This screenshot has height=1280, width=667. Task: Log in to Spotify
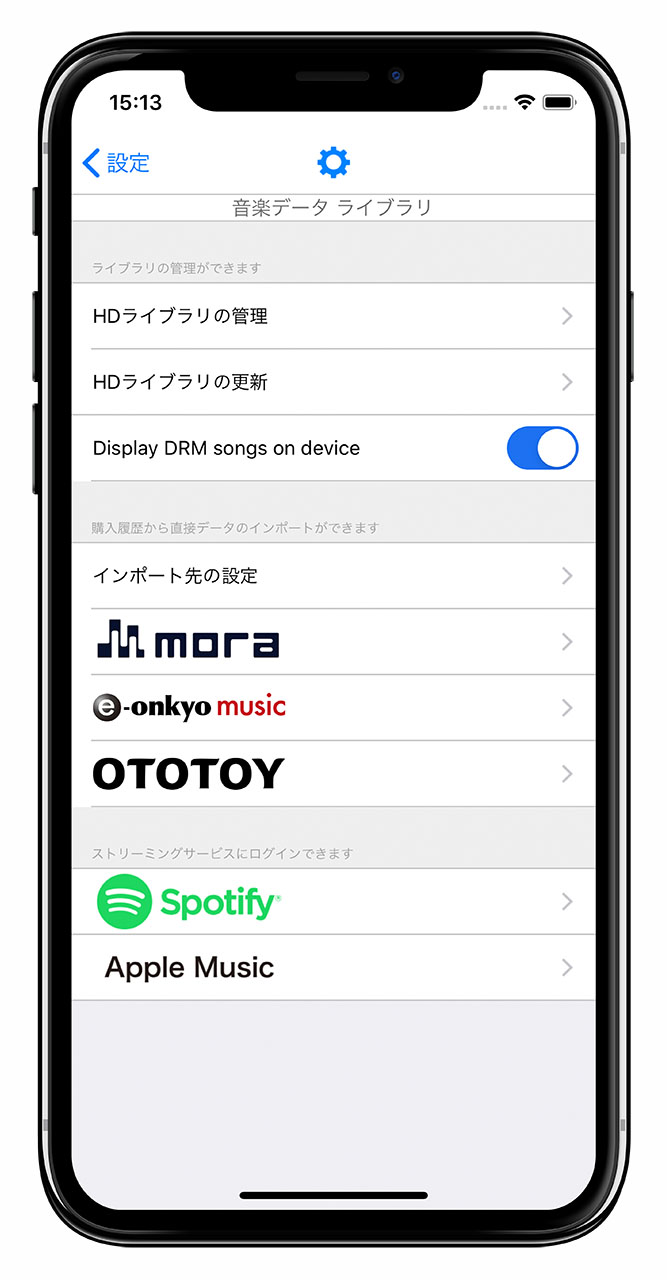point(333,902)
